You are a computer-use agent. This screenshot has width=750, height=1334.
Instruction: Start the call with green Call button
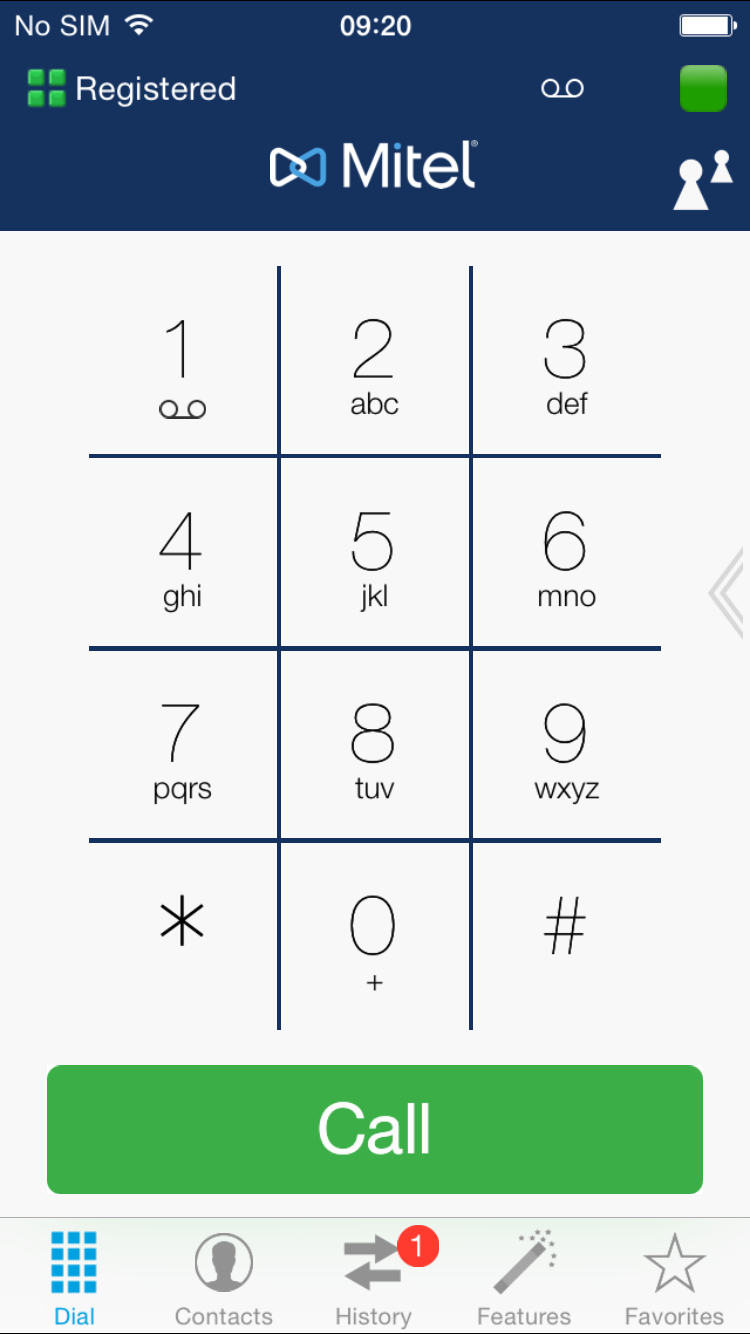[x=375, y=1129]
